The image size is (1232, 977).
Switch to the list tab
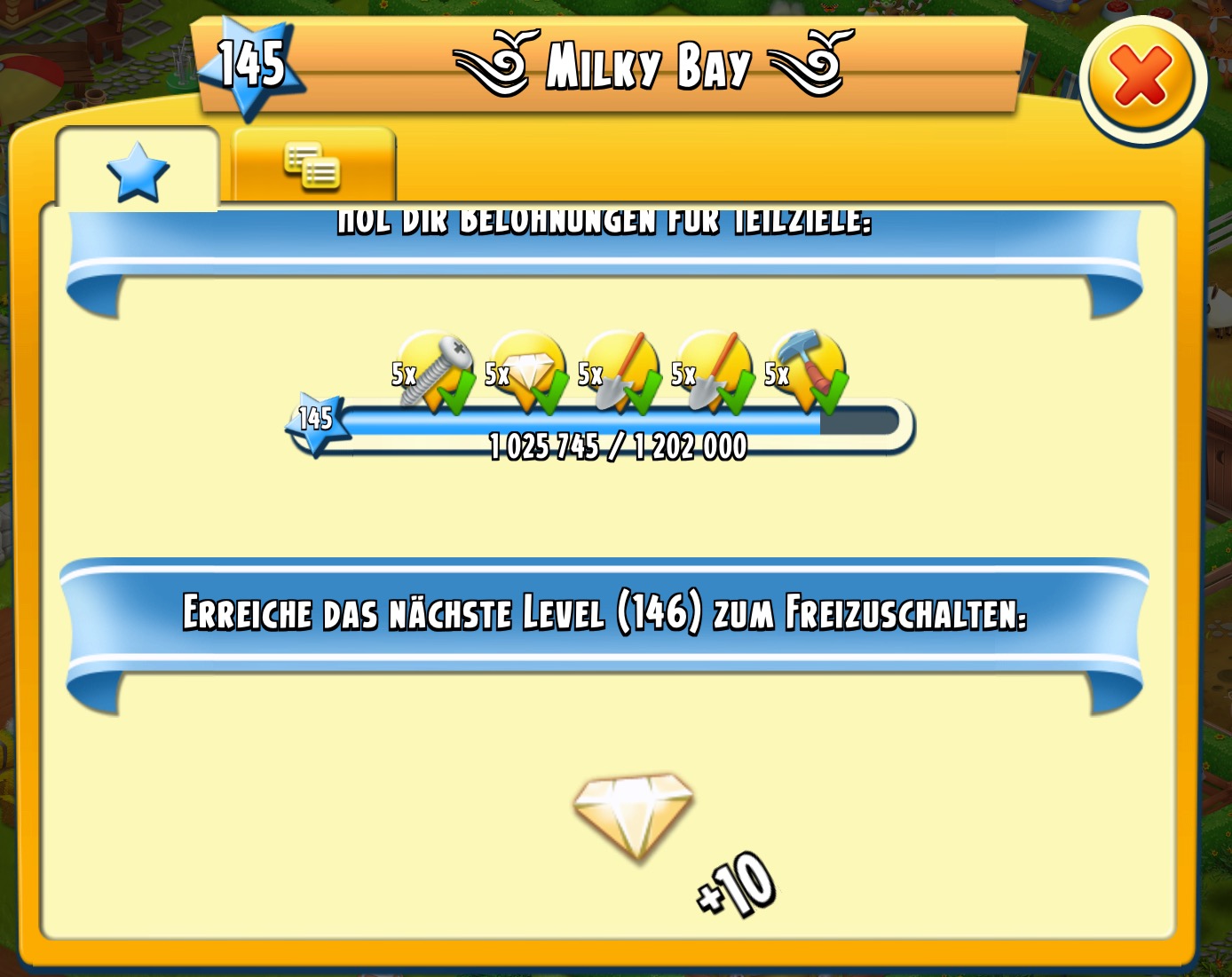click(x=313, y=166)
